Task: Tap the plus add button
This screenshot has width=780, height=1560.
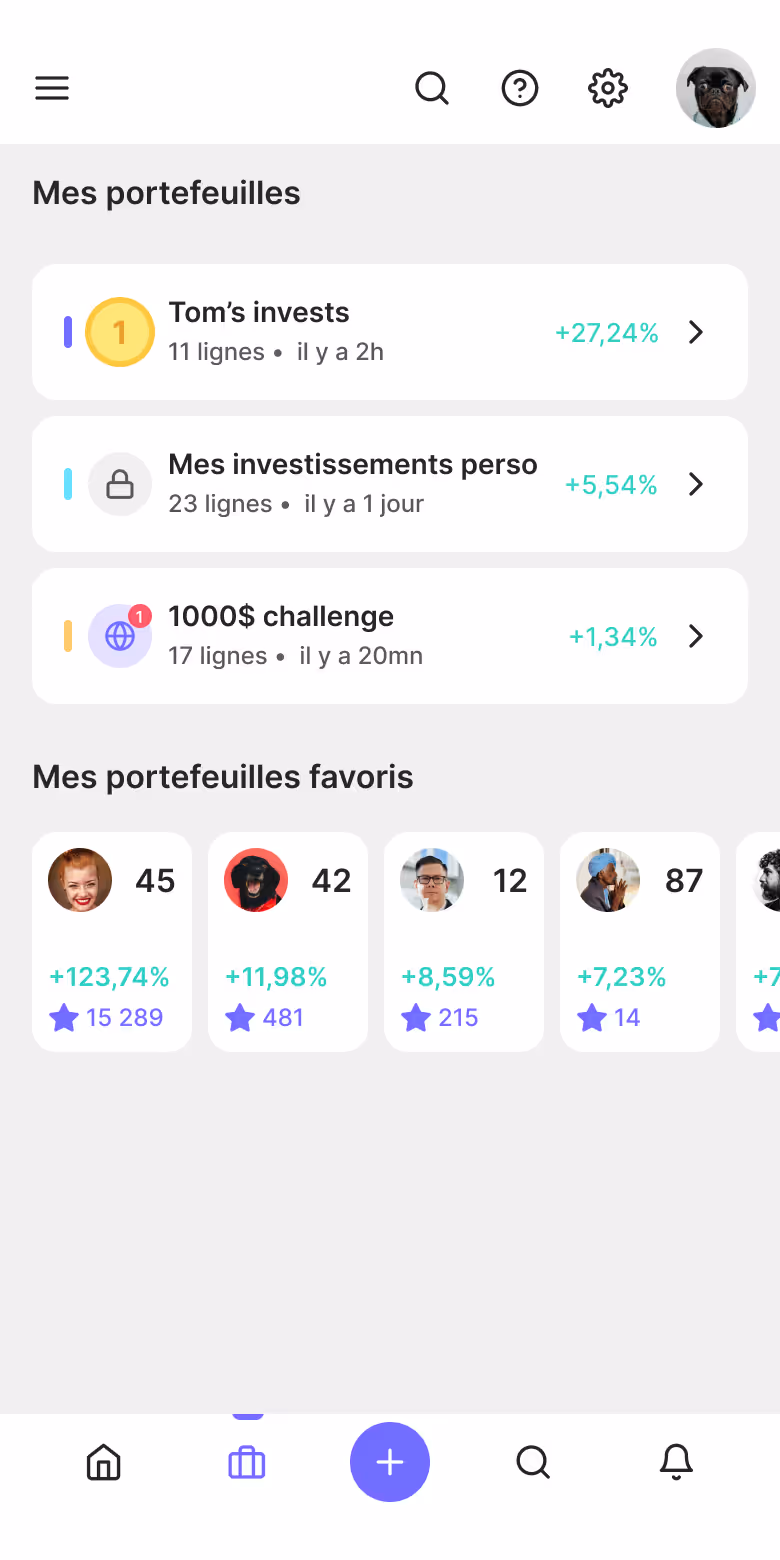Action: click(390, 1462)
